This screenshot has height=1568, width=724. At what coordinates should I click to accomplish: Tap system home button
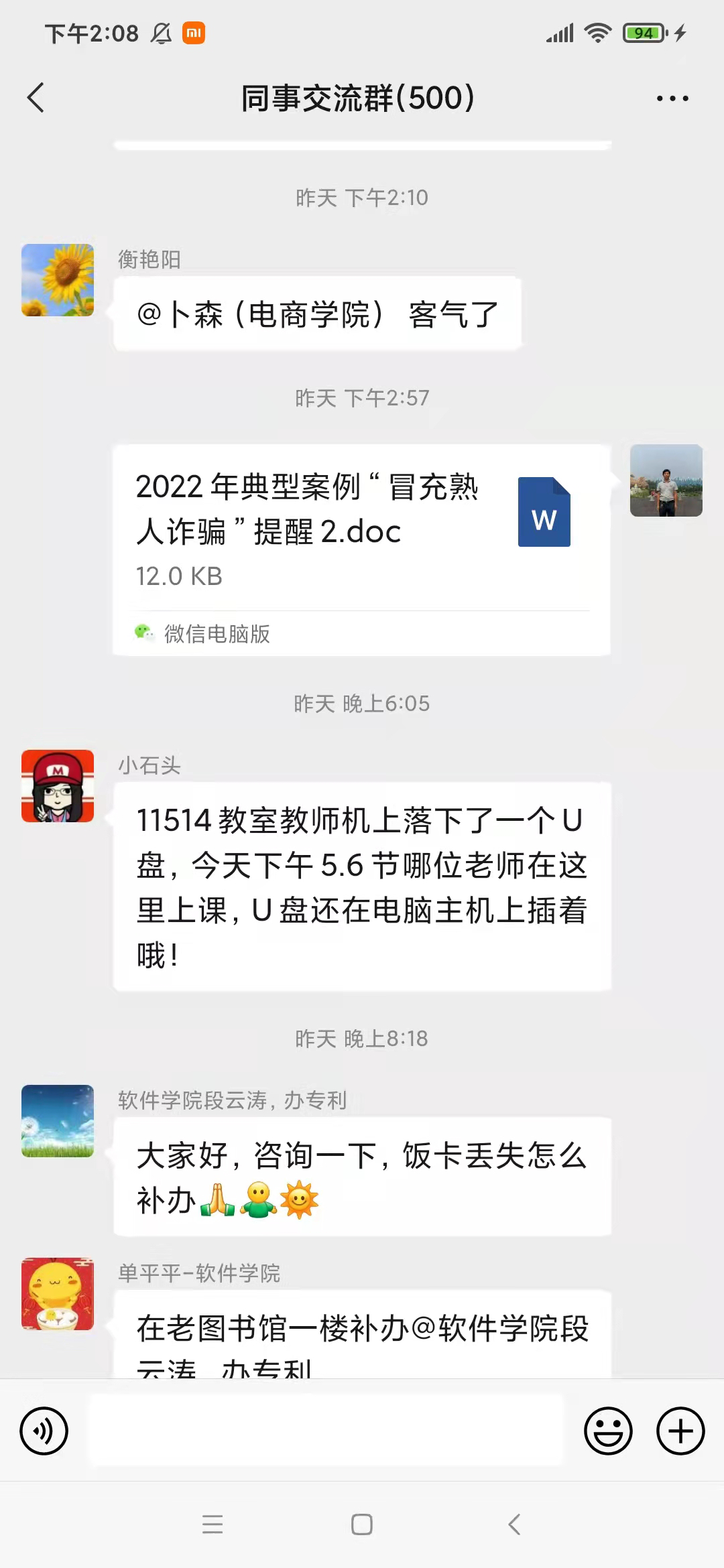pos(362,1524)
